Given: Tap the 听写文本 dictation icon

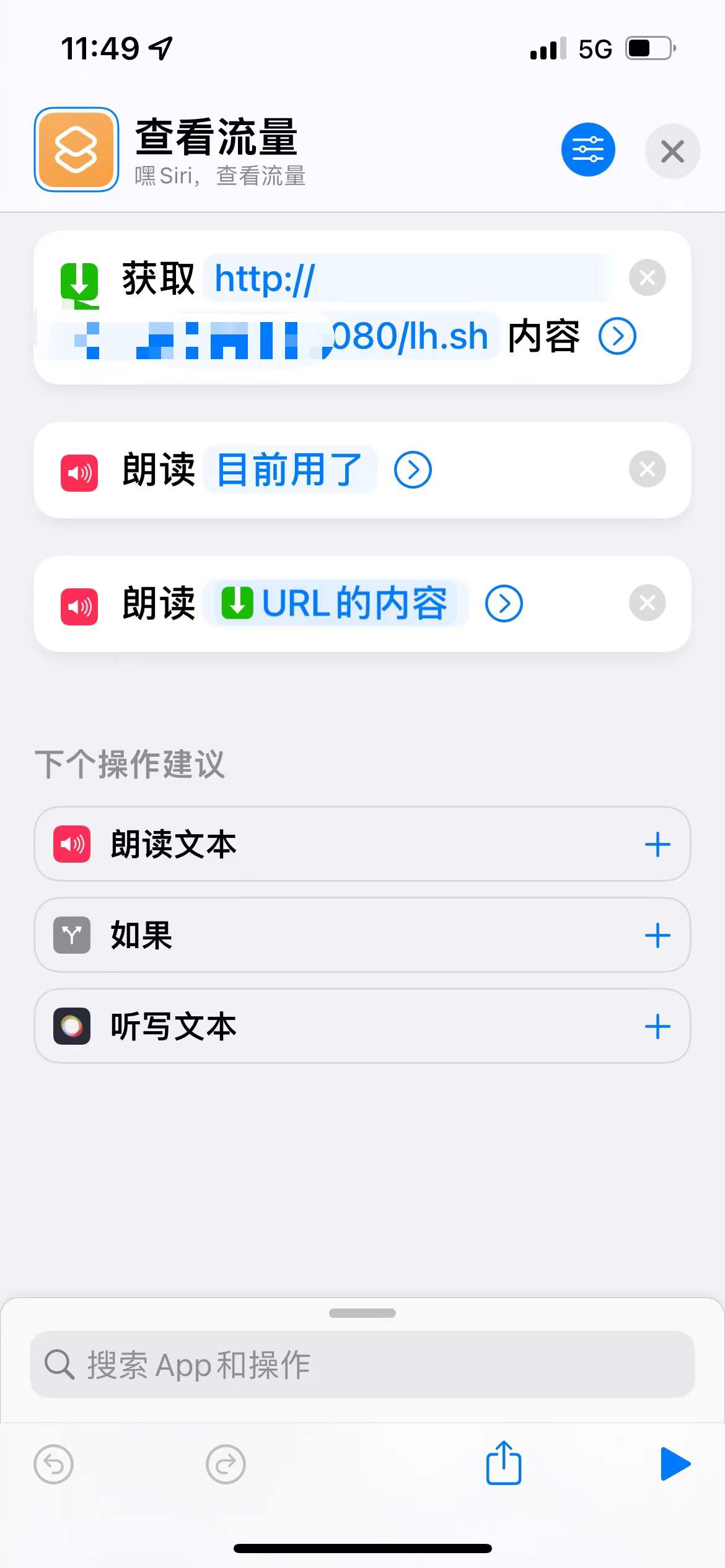Looking at the screenshot, I should tap(71, 1026).
